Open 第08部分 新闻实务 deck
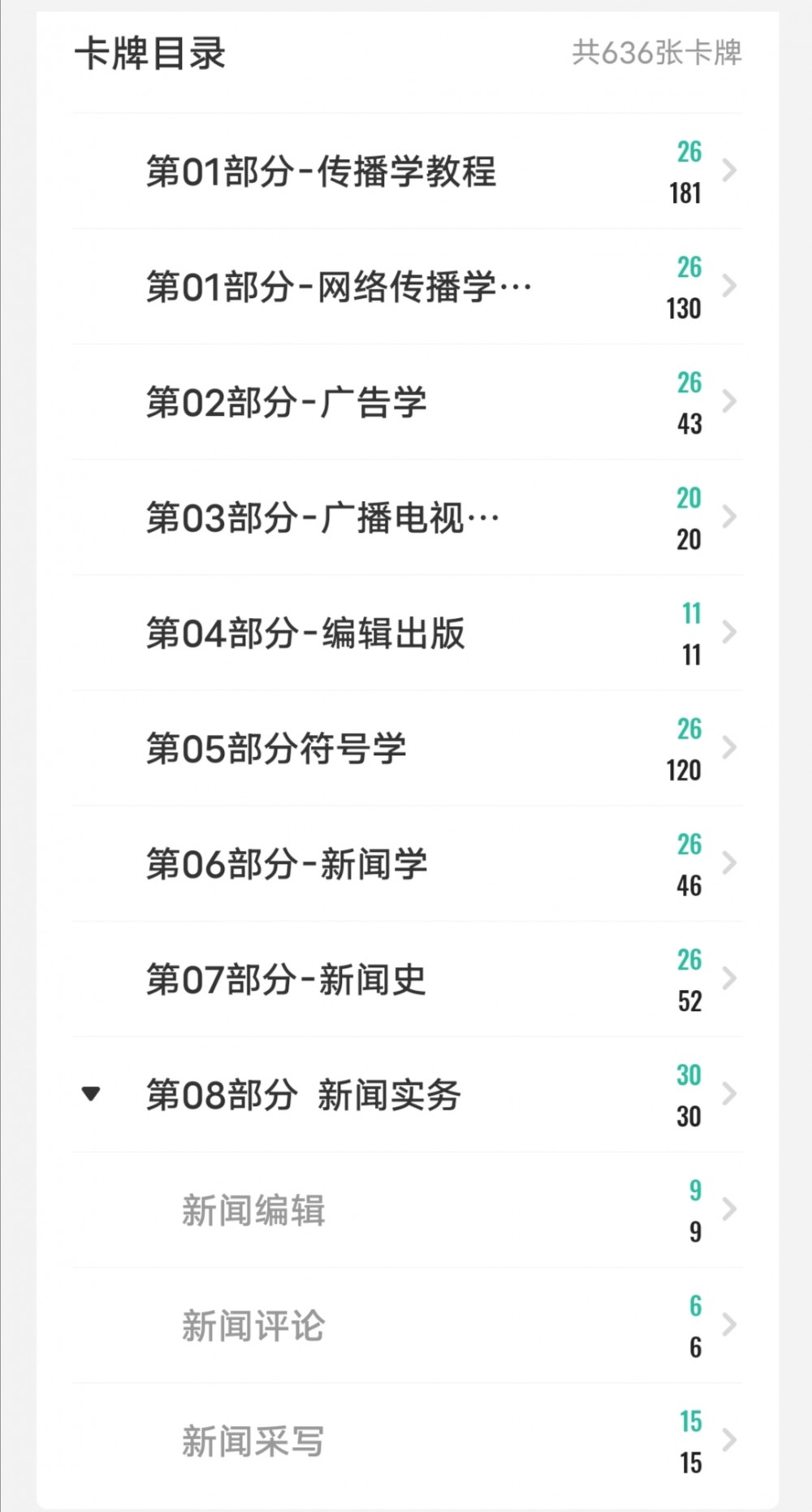Screen dimensions: 812x1512 click(304, 1094)
